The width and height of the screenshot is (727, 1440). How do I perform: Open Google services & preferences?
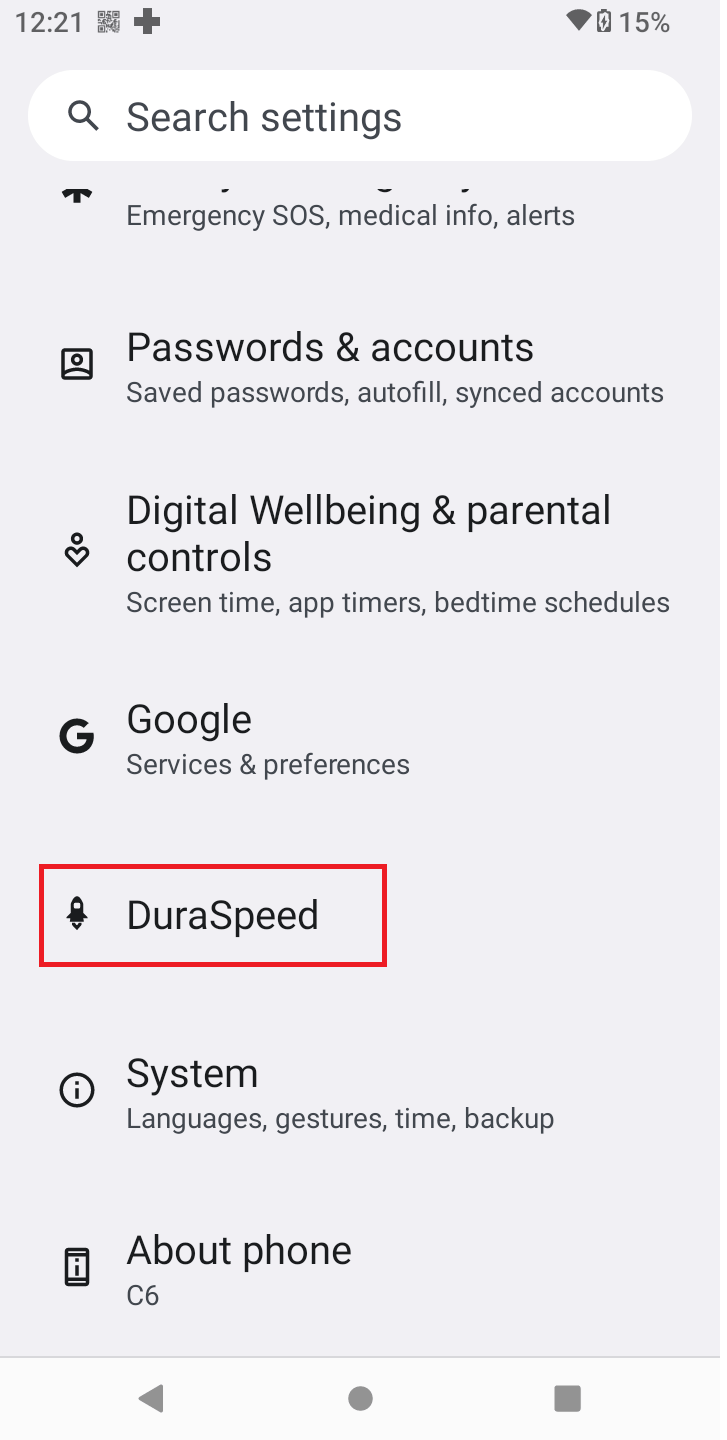pyautogui.click(x=360, y=740)
